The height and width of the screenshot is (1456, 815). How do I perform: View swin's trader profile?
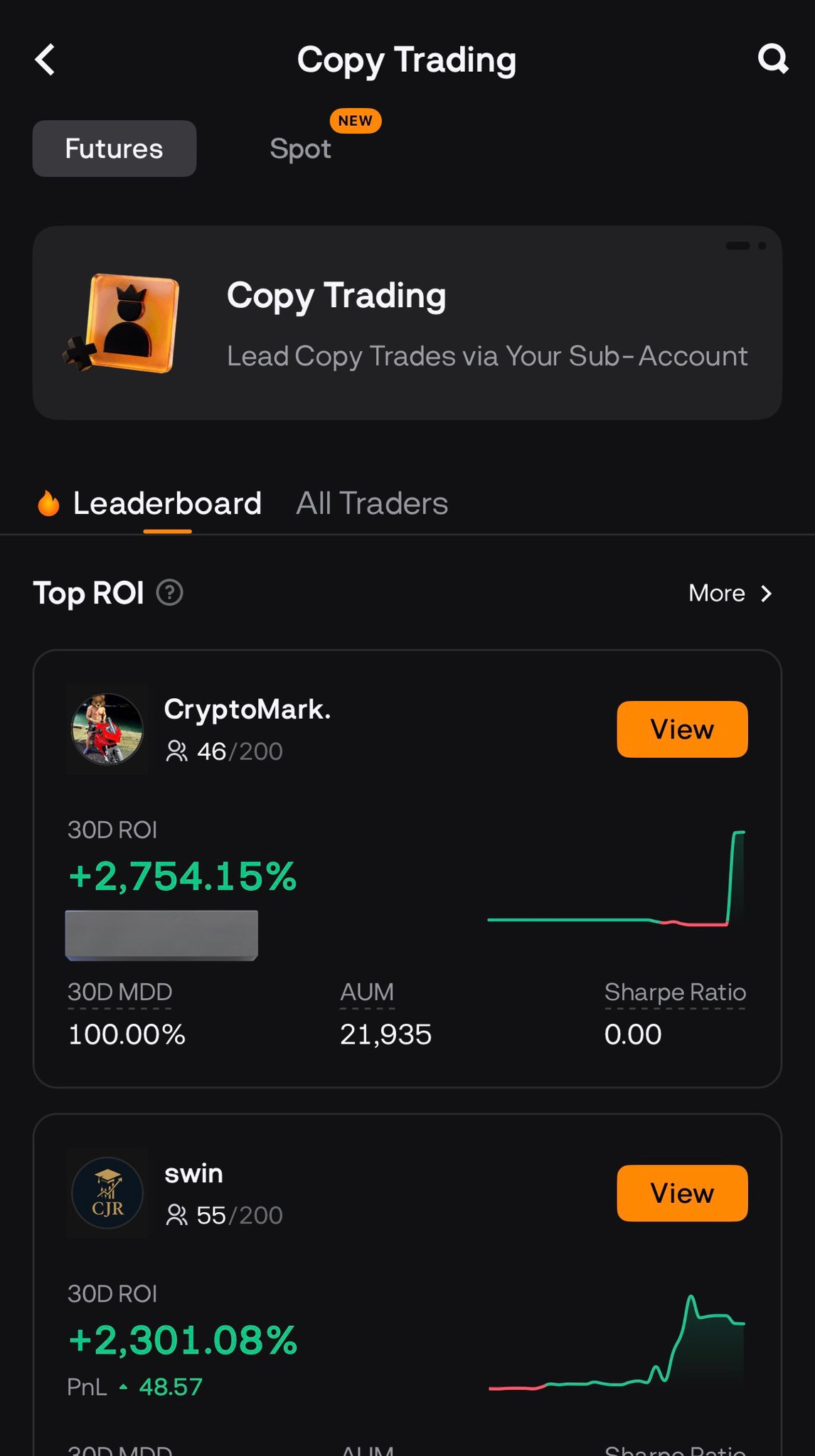(681, 1193)
